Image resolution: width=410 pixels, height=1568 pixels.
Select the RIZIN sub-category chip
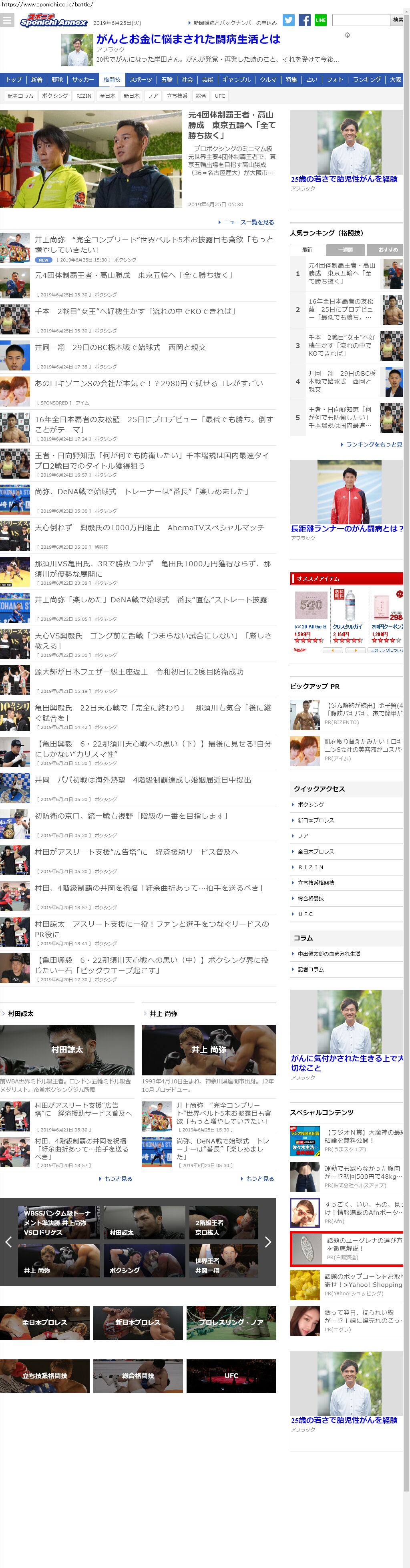[x=83, y=96]
